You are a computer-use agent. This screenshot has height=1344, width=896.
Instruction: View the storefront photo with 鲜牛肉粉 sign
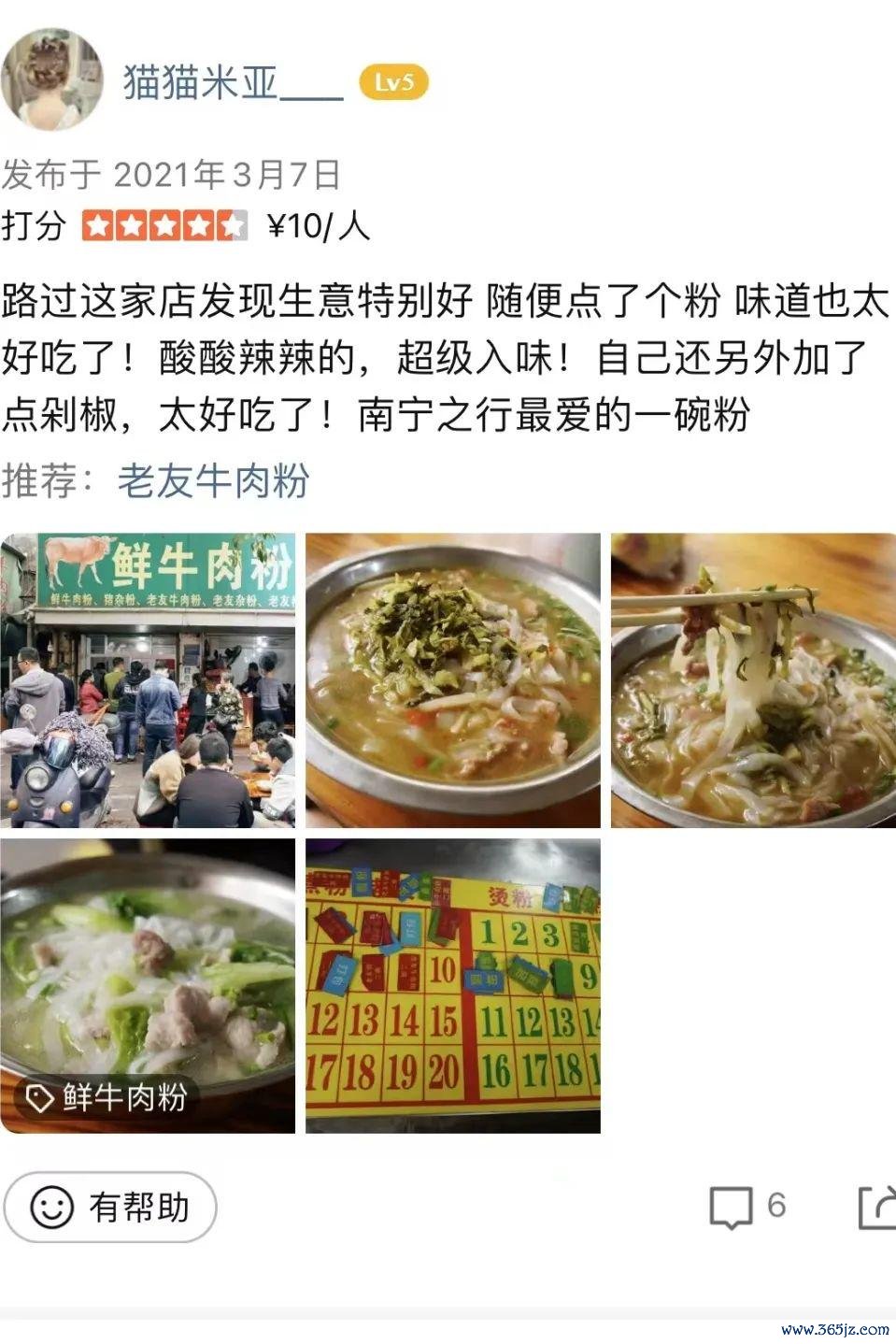148,679
